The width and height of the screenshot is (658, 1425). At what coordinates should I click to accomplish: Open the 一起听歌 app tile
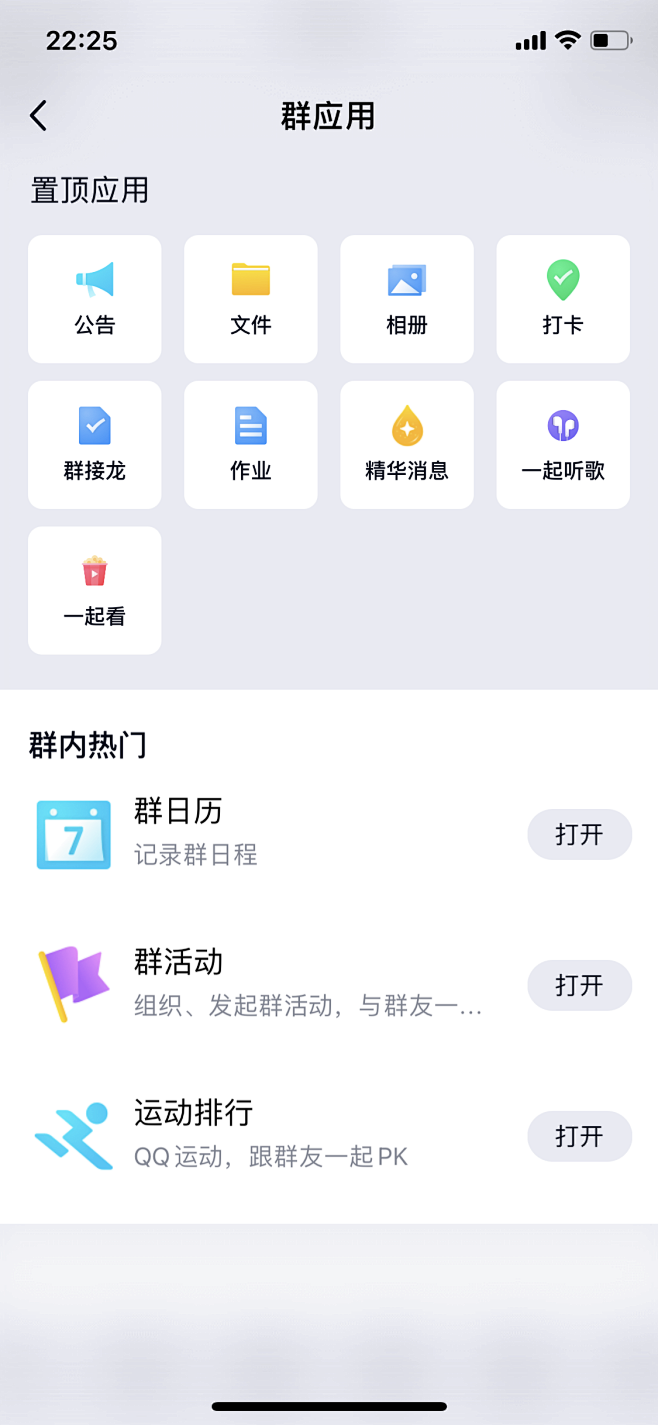coord(563,445)
